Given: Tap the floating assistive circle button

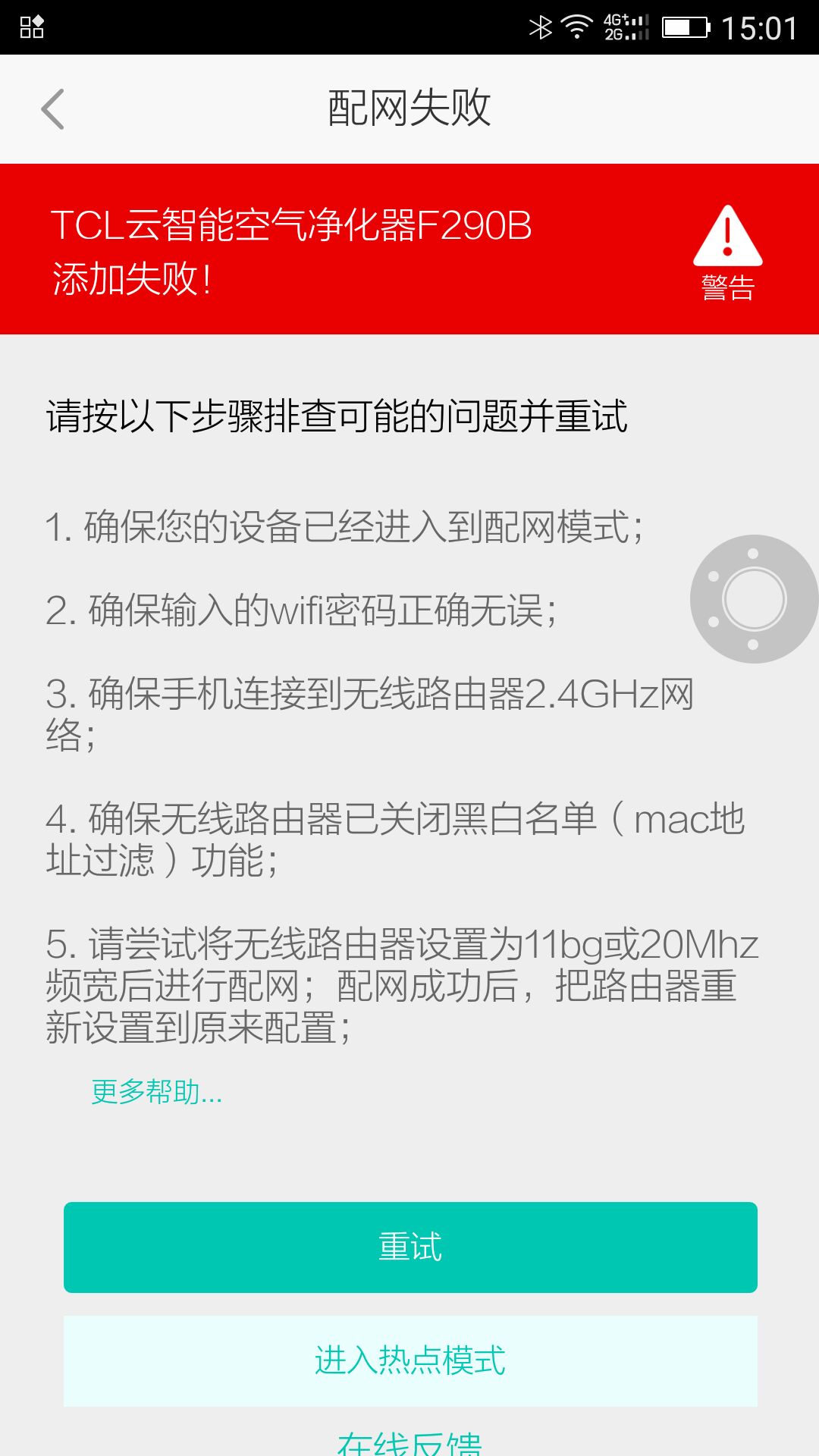Looking at the screenshot, I should [754, 599].
